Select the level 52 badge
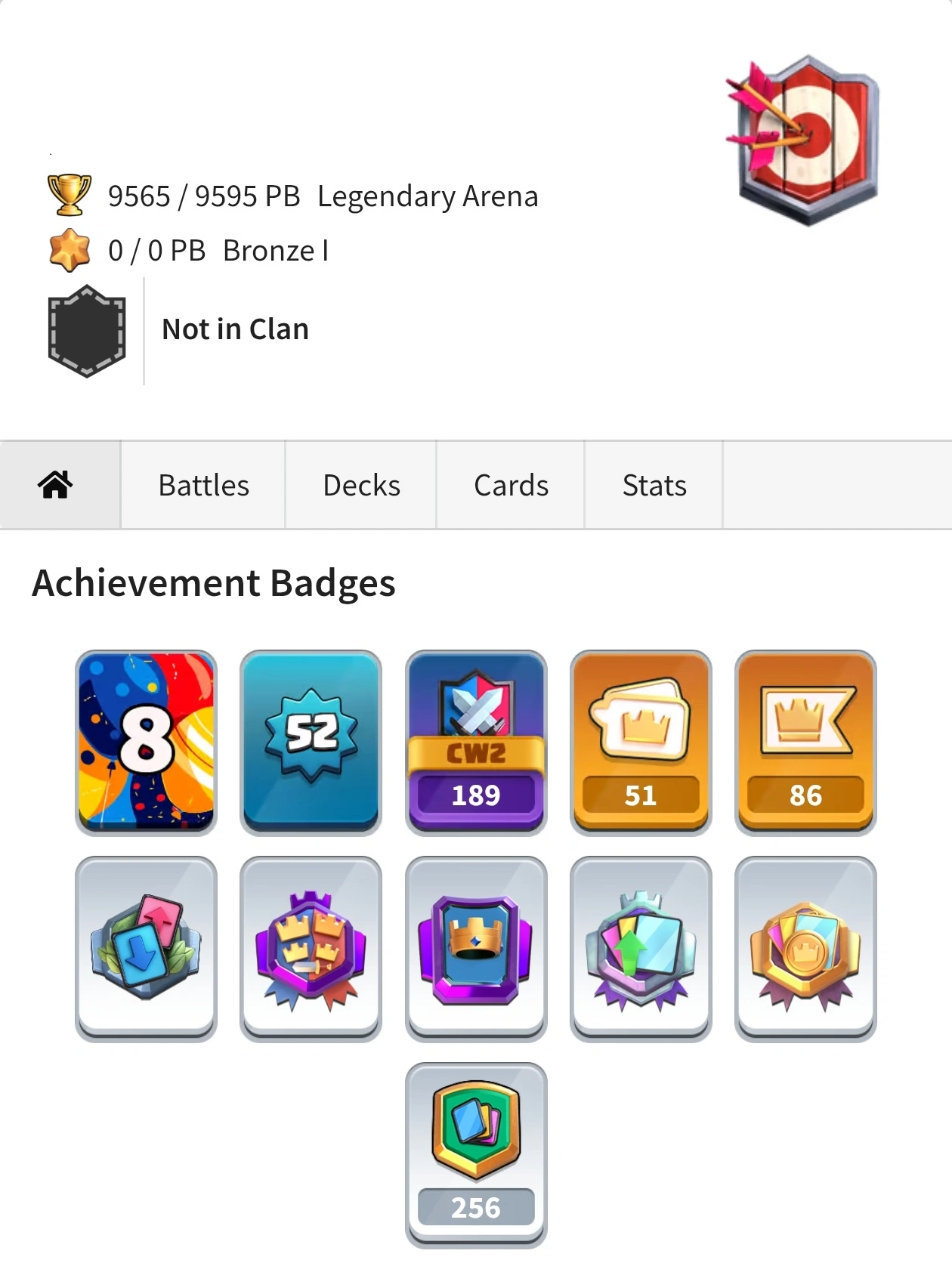The image size is (952, 1266). pos(311,743)
